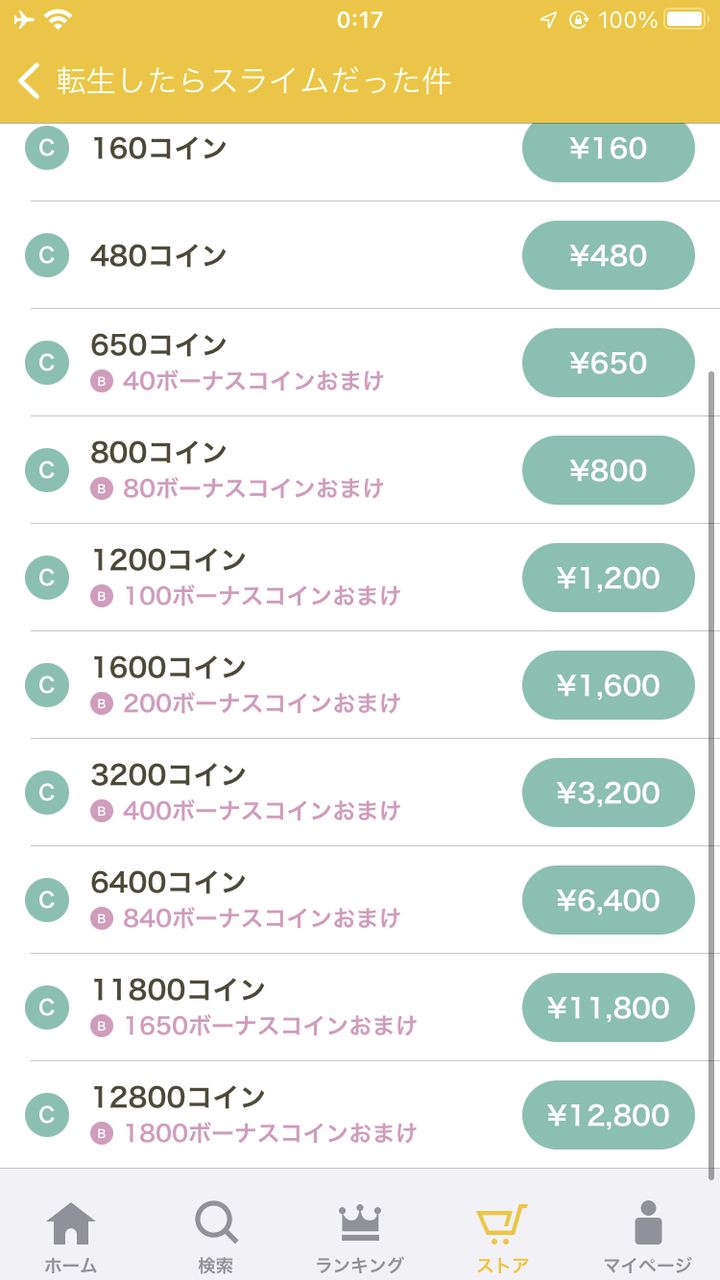The height and width of the screenshot is (1280, 720).
Task: Buy 12800 coins using the ¥12,800 button
Action: 608,1115
